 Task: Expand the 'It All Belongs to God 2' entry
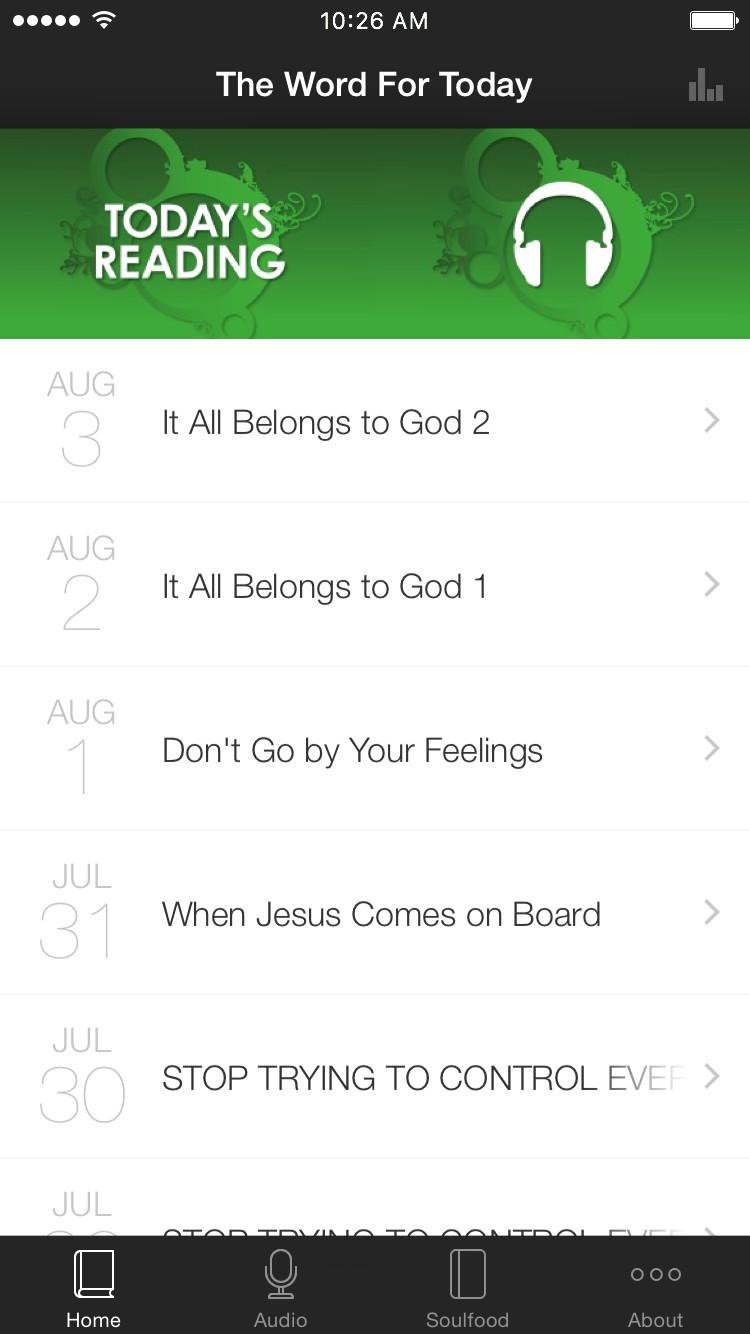click(711, 420)
